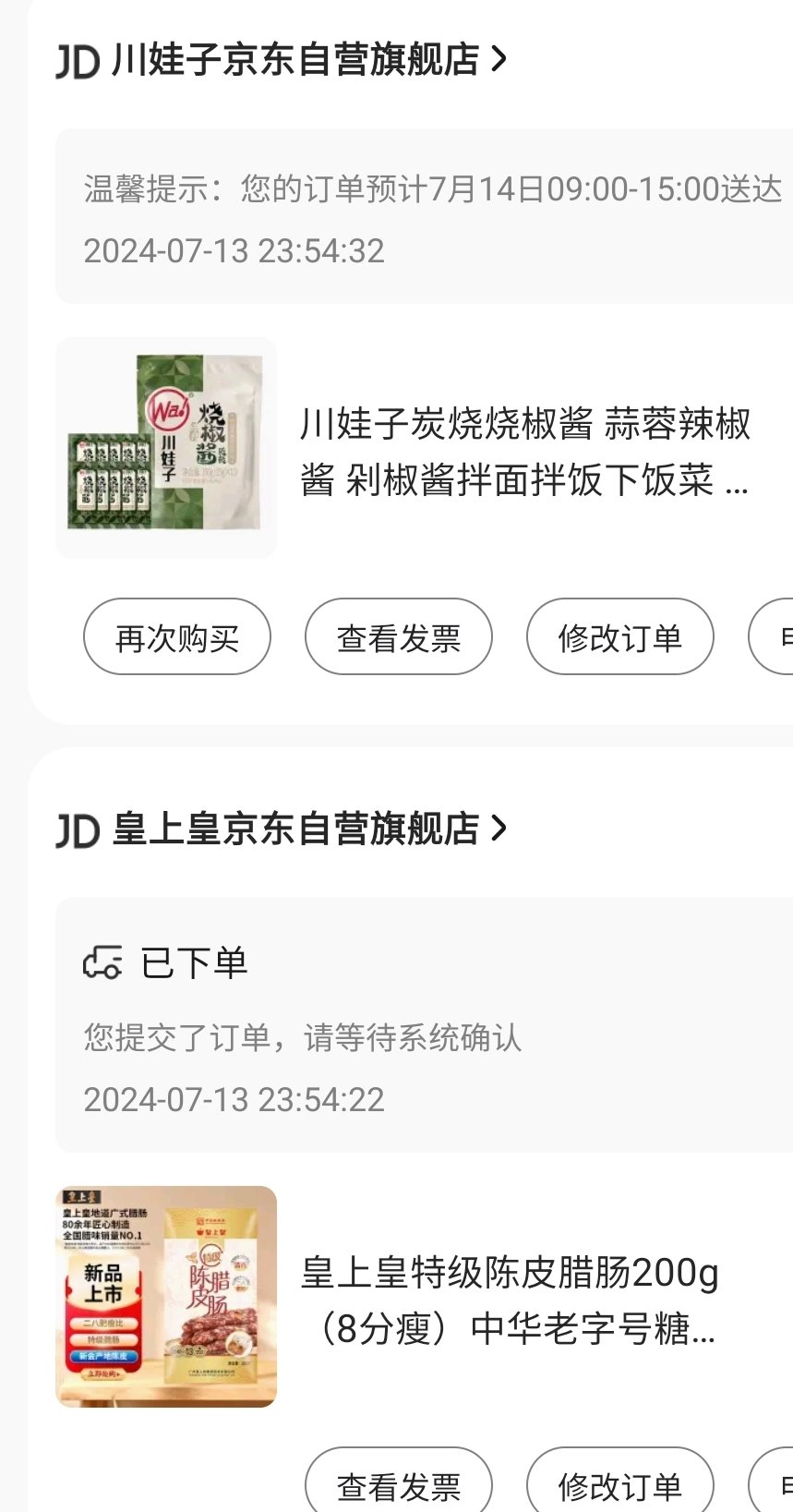The image size is (793, 1512).
Task: Tap 查看发票 for the 川娃子 order
Action: click(399, 637)
